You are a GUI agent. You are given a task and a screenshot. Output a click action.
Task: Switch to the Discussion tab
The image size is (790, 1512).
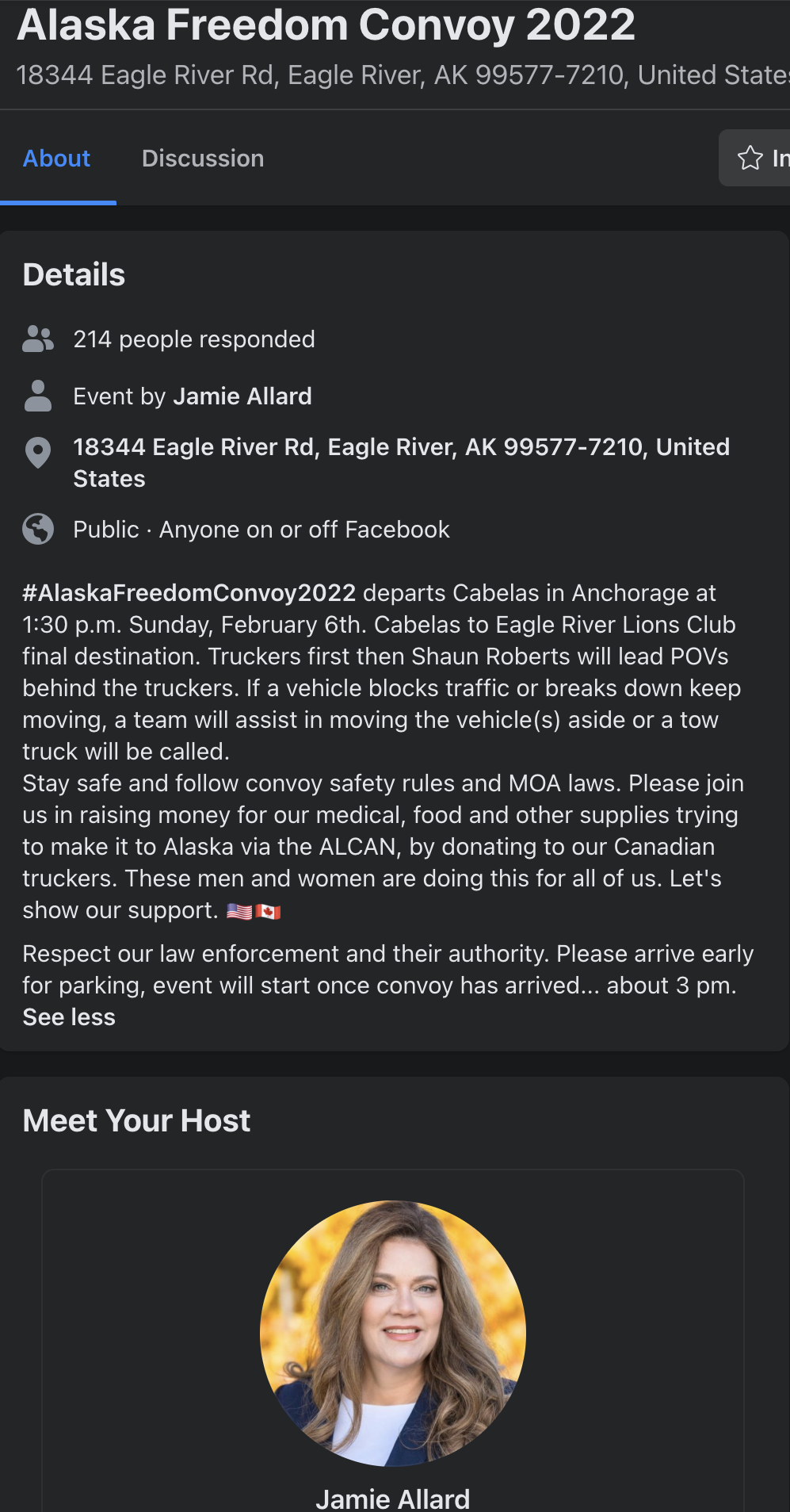(x=202, y=159)
